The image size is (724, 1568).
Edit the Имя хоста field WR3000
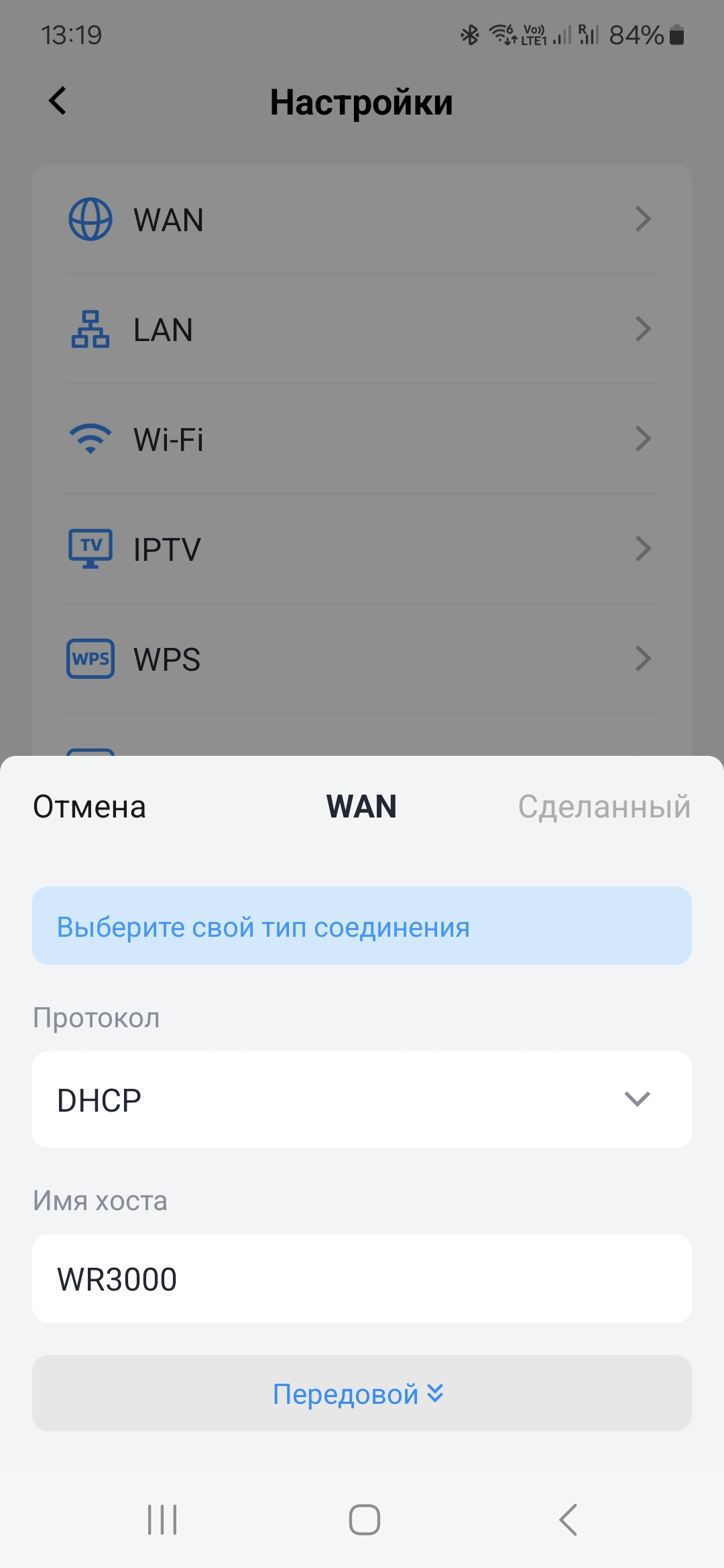click(x=362, y=1279)
